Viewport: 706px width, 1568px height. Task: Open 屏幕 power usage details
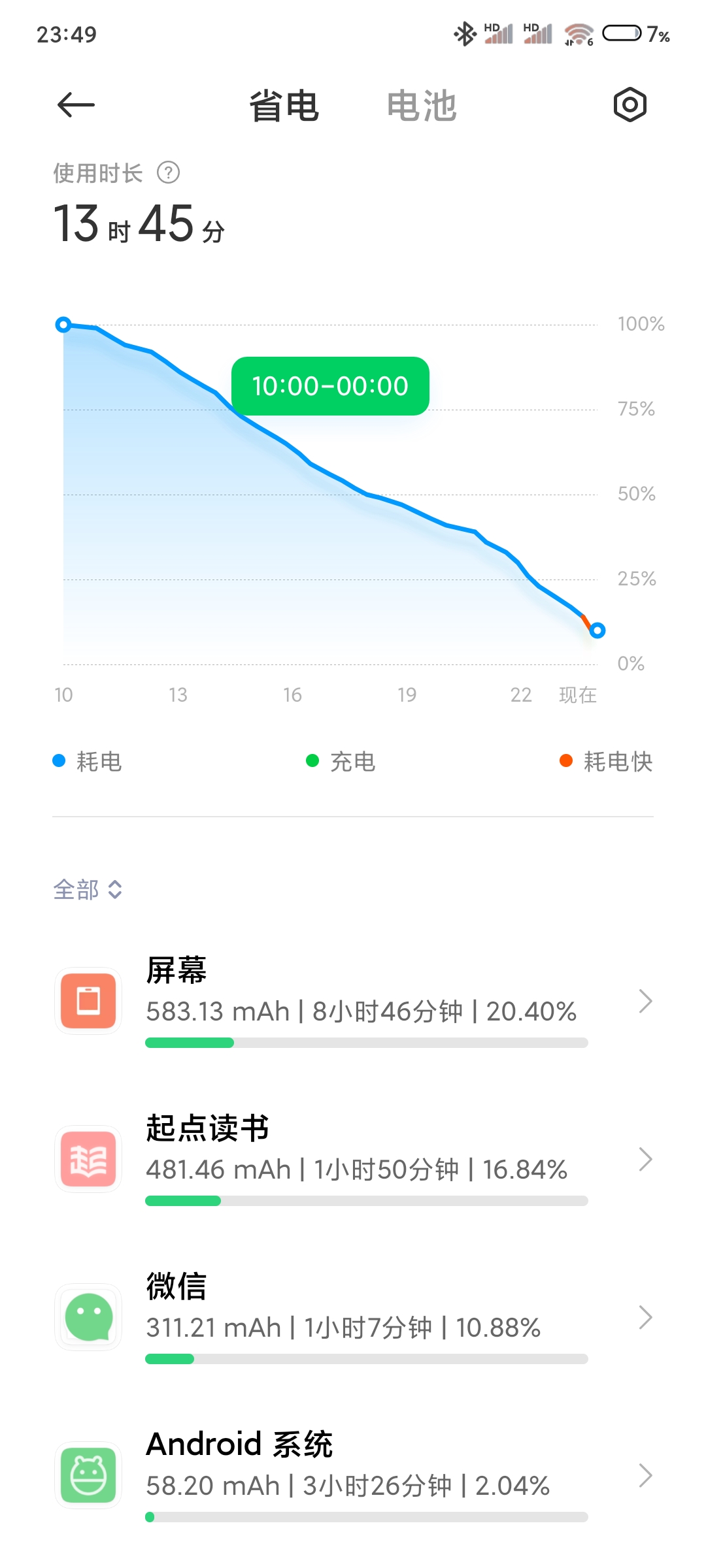353,1001
